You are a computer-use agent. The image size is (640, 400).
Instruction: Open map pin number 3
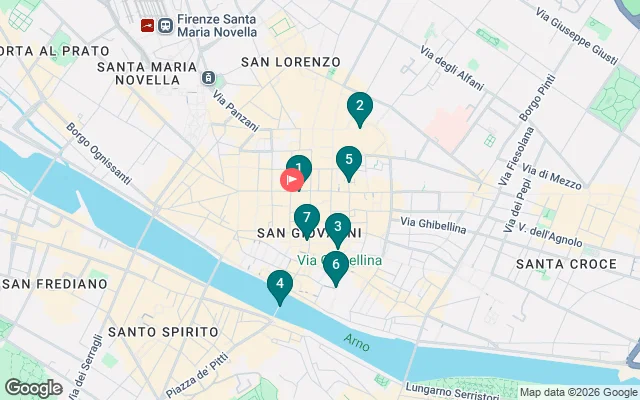pyautogui.click(x=338, y=227)
